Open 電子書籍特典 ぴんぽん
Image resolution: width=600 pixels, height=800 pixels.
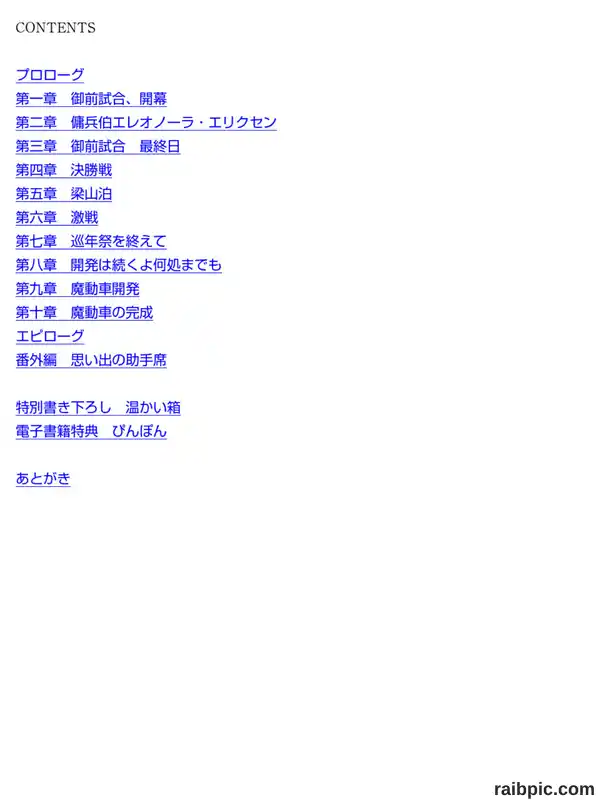91,432
